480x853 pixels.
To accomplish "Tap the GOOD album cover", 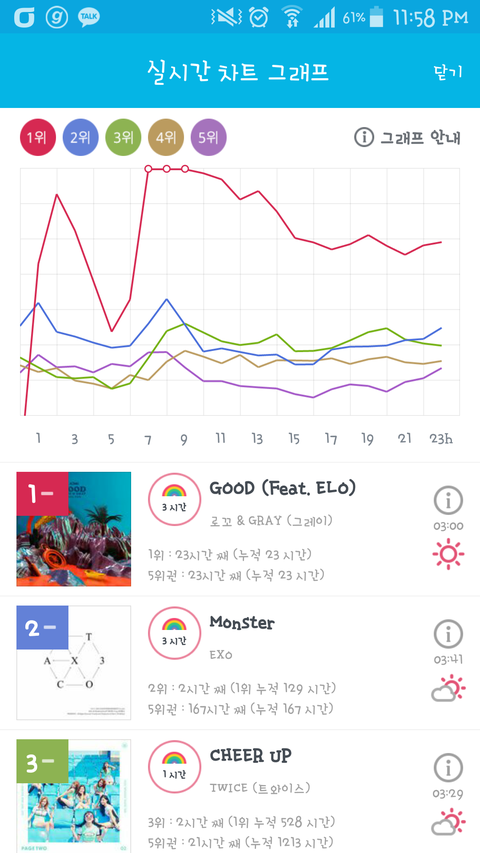I will click(74, 529).
